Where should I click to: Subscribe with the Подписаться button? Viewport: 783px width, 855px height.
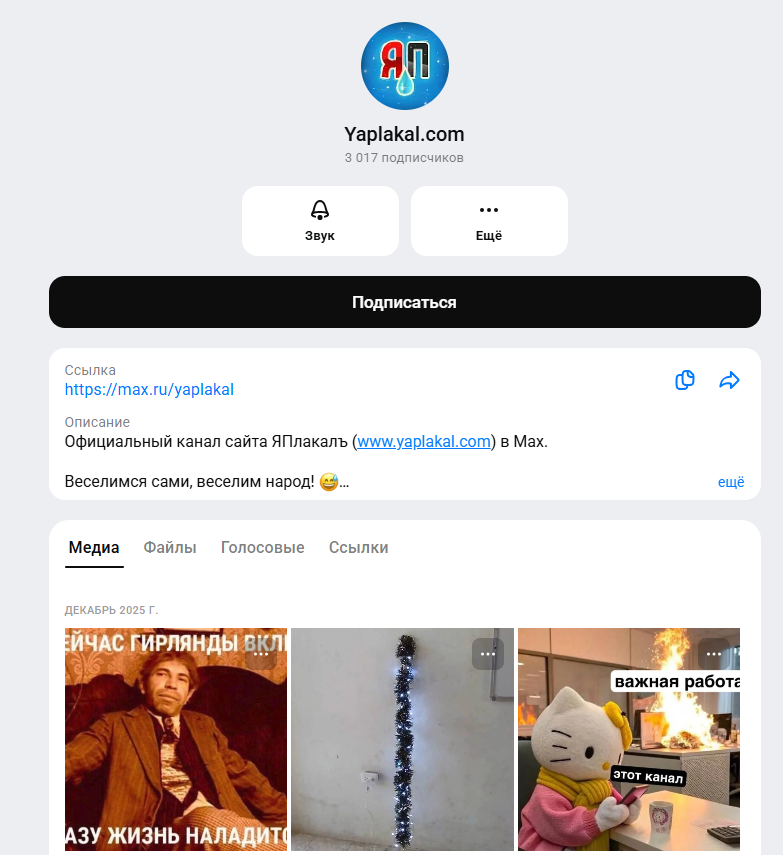[404, 302]
